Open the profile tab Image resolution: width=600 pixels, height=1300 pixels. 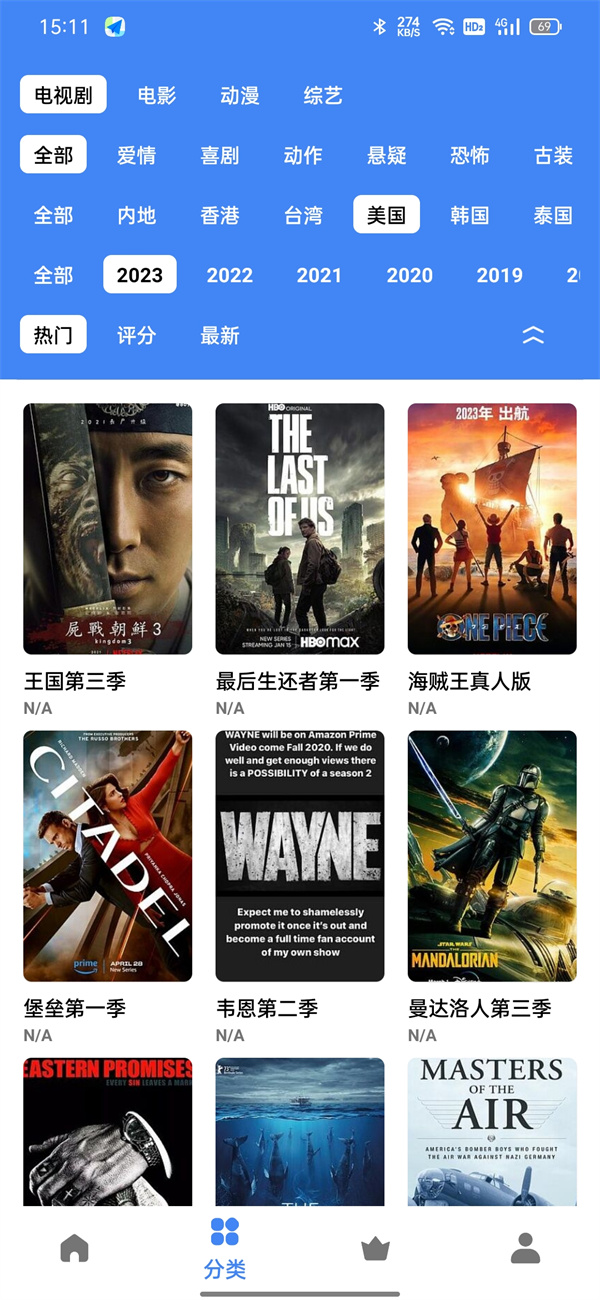pos(525,1247)
